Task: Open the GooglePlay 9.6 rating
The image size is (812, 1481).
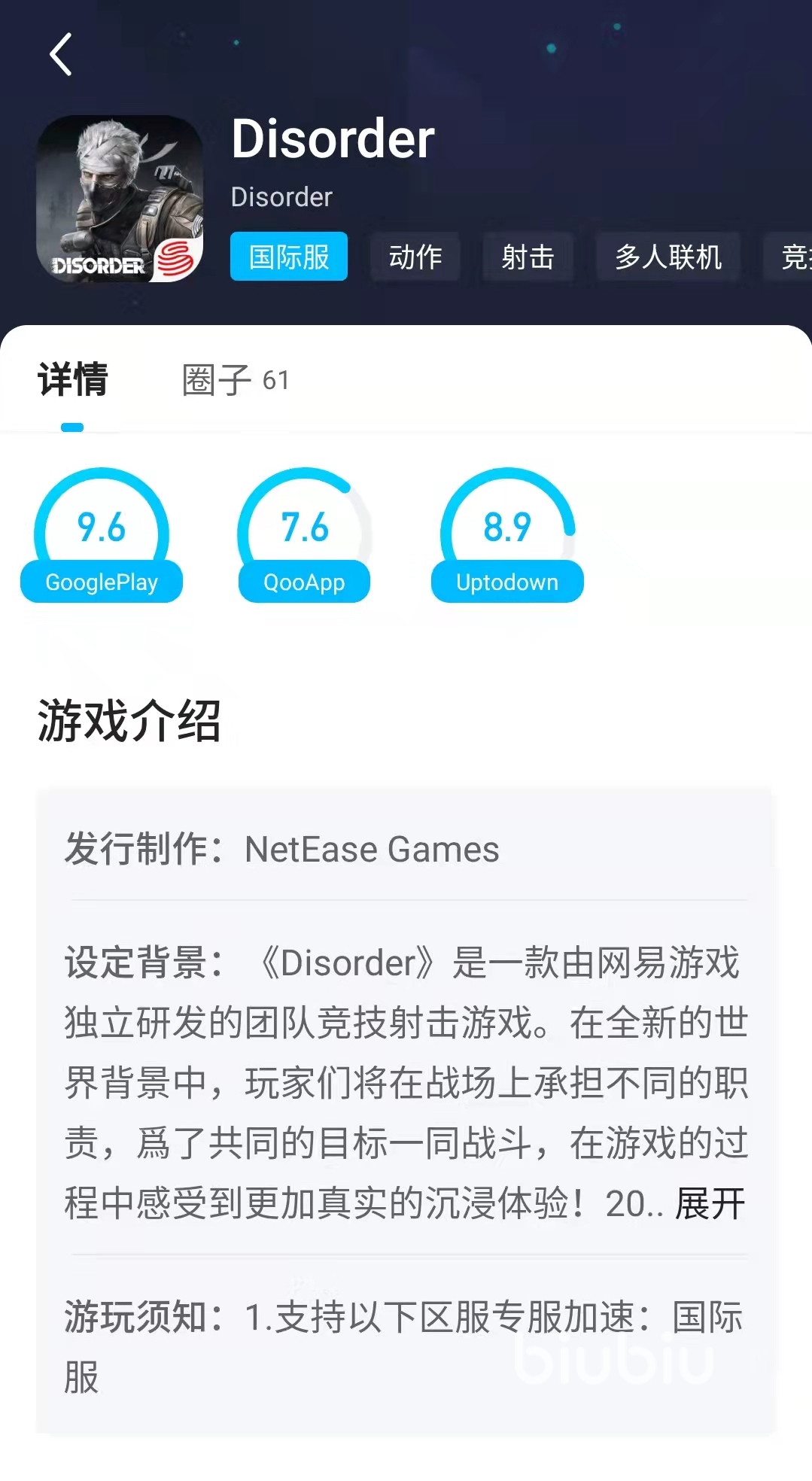Action: (x=102, y=536)
